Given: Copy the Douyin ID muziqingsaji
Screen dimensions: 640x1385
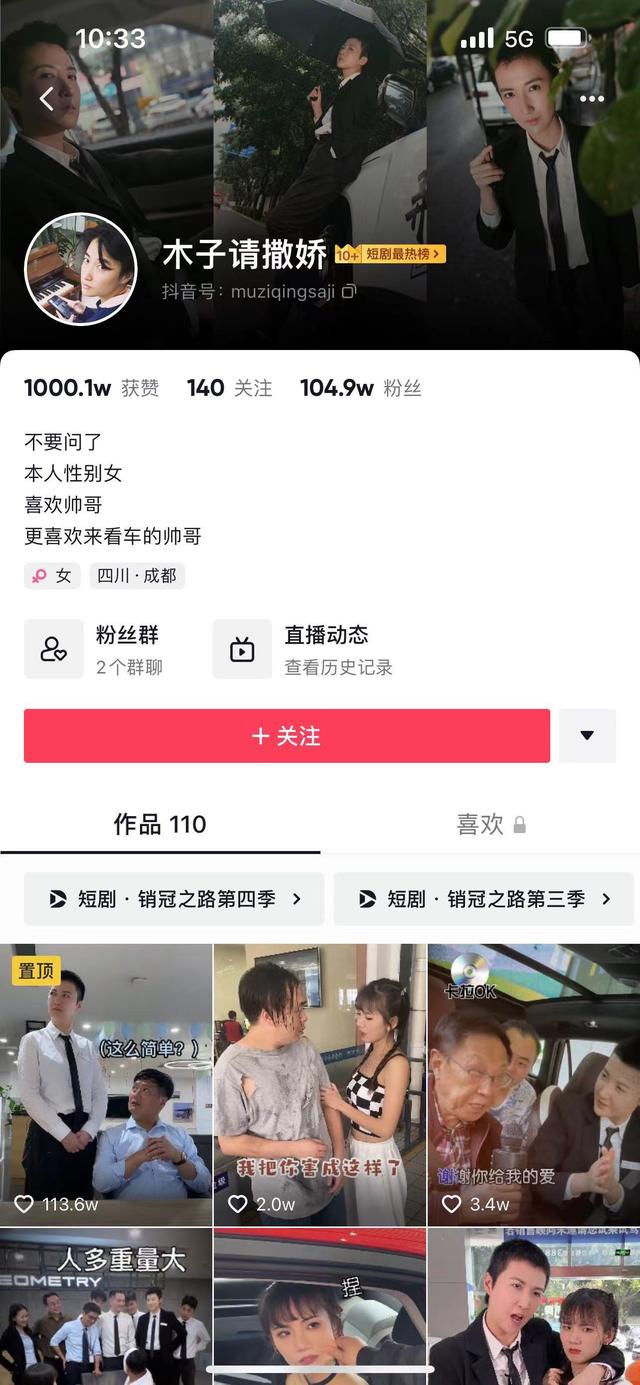Looking at the screenshot, I should tap(349, 292).
